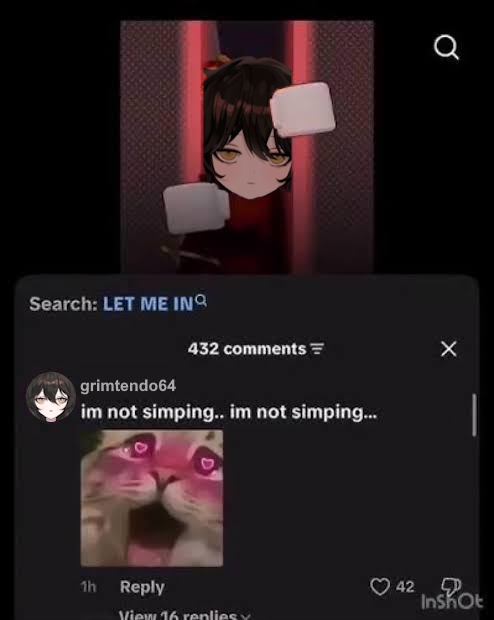Open the comment filter icon next to 432 comments
This screenshot has width=494, height=620.
tap(317, 349)
